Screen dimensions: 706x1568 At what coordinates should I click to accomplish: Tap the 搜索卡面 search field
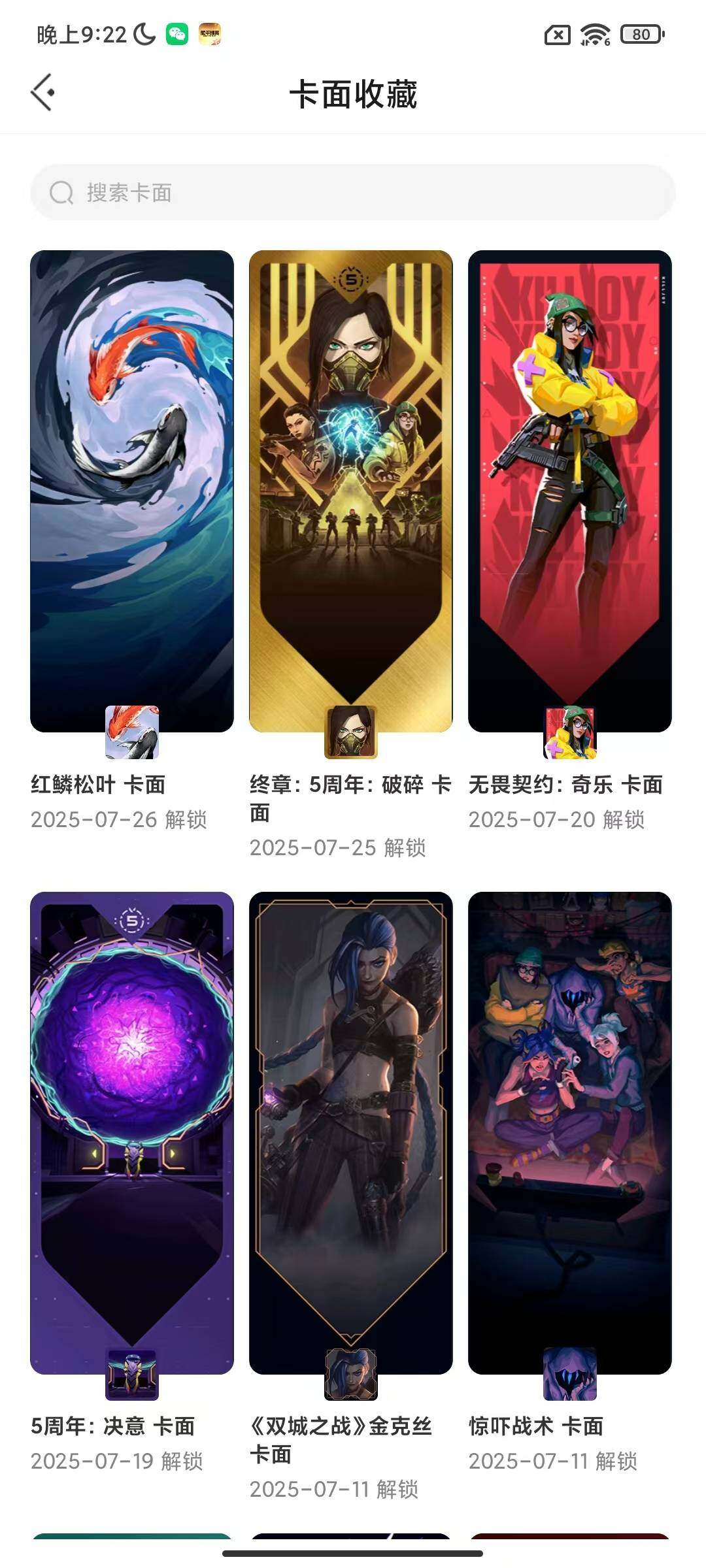pyautogui.click(x=353, y=193)
